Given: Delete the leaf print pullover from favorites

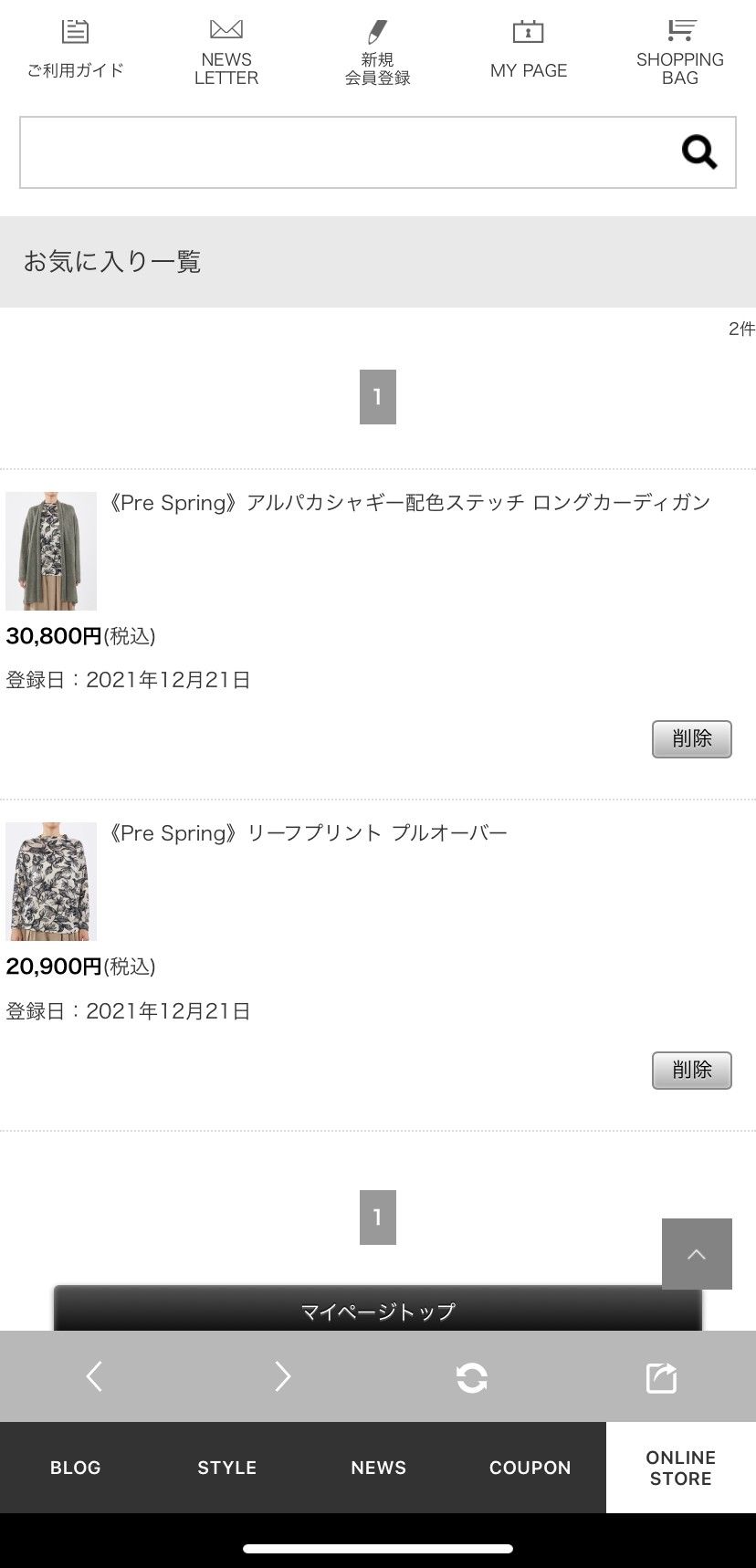Looking at the screenshot, I should point(691,1070).
